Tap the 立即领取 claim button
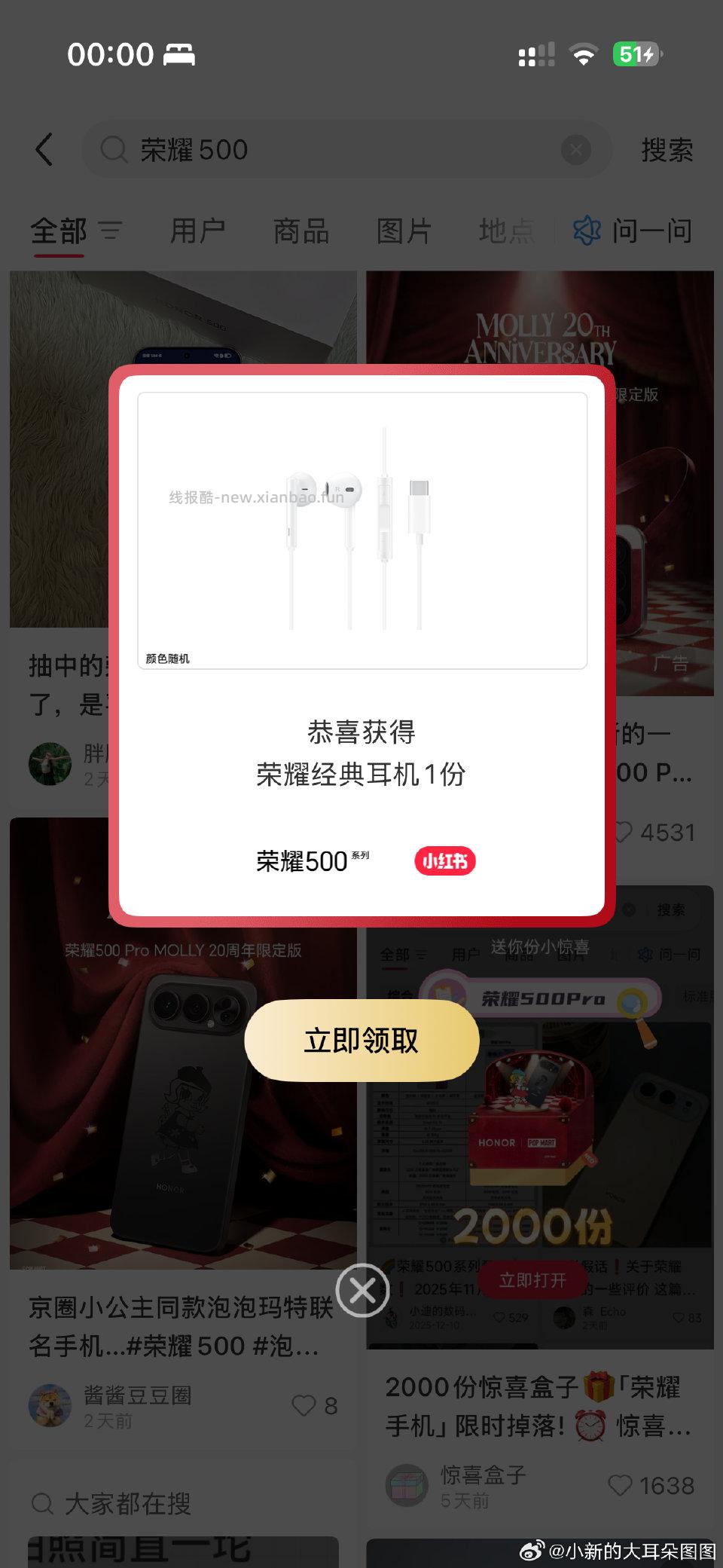This screenshot has width=723, height=1568. (361, 1041)
